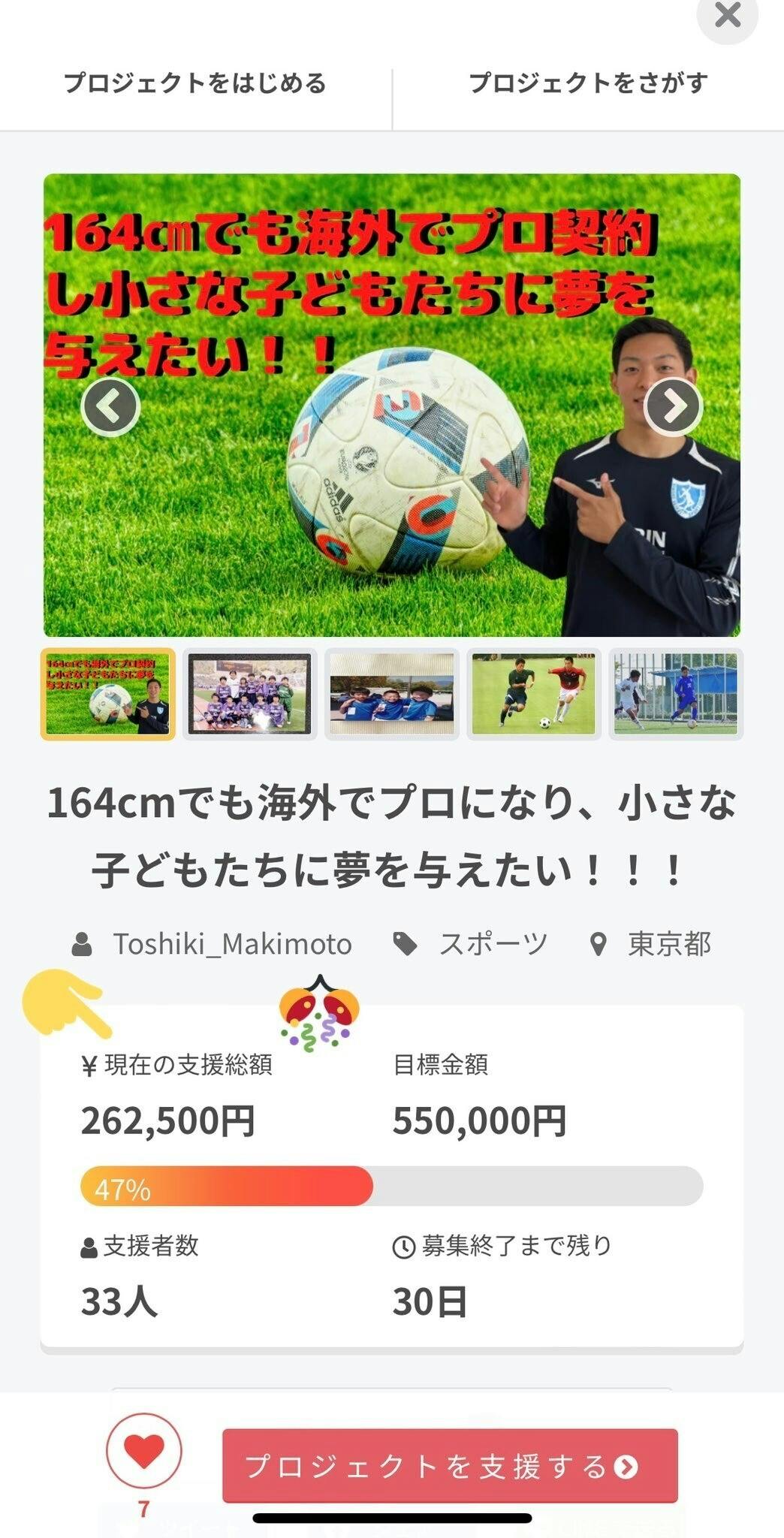Tap プロジェクトを支援する to back the project
This screenshot has height=1538, width=784.
pyautogui.click(x=450, y=1466)
